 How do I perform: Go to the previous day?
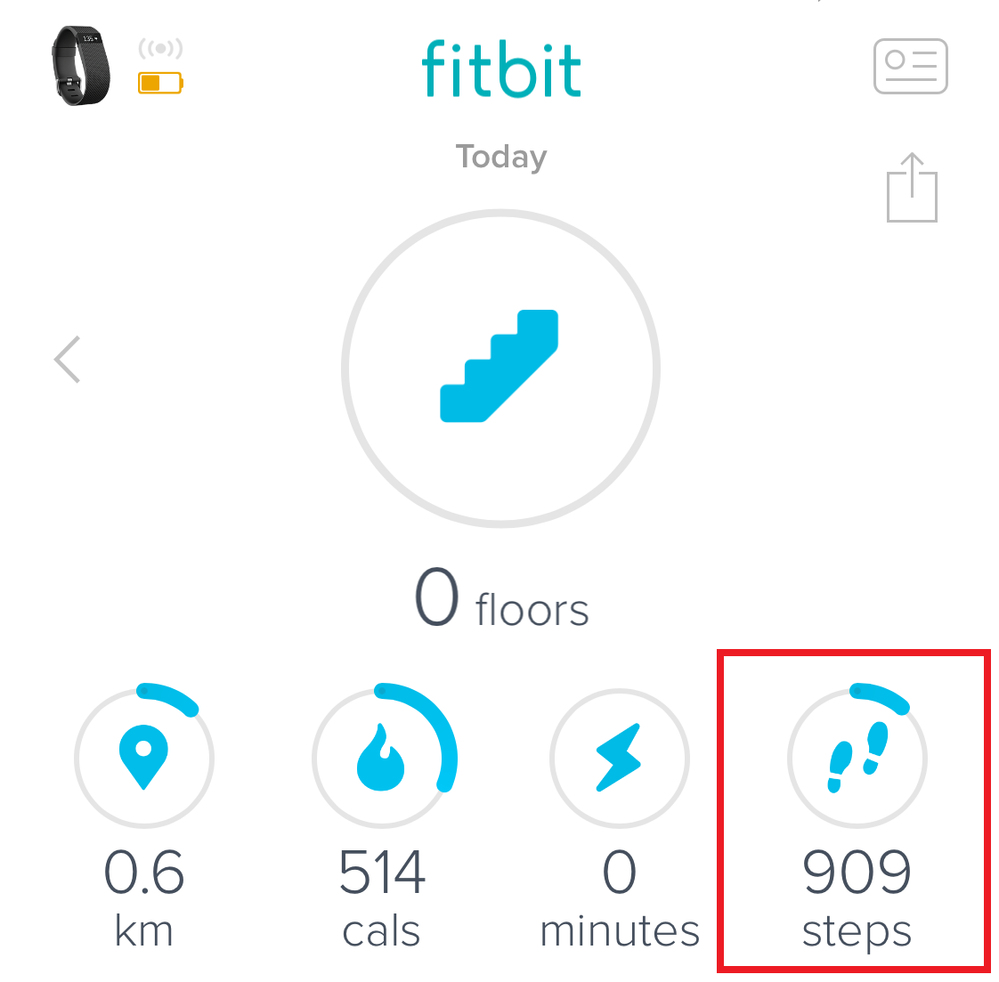[x=68, y=360]
